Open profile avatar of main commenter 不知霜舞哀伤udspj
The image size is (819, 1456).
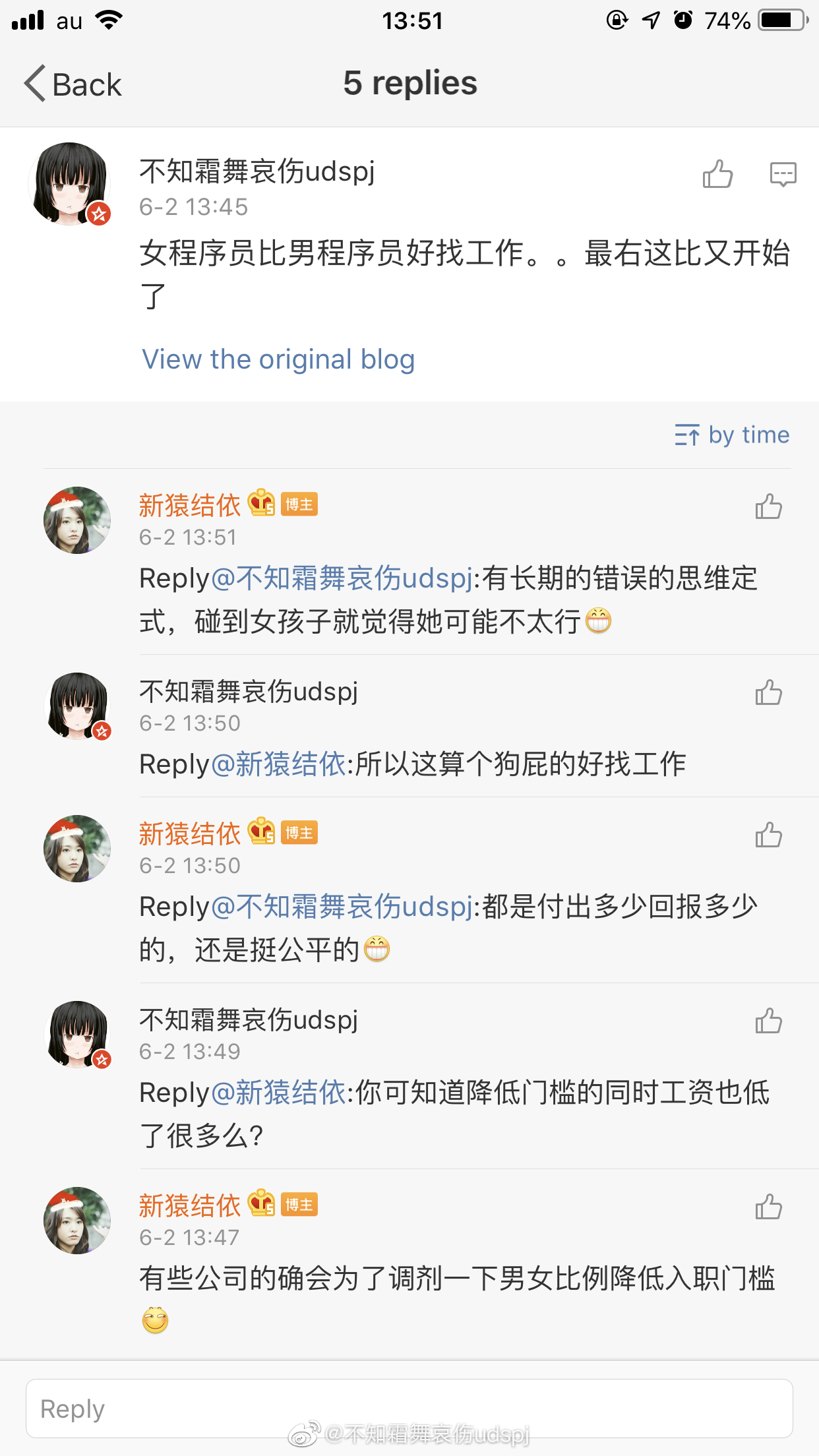click(x=70, y=183)
